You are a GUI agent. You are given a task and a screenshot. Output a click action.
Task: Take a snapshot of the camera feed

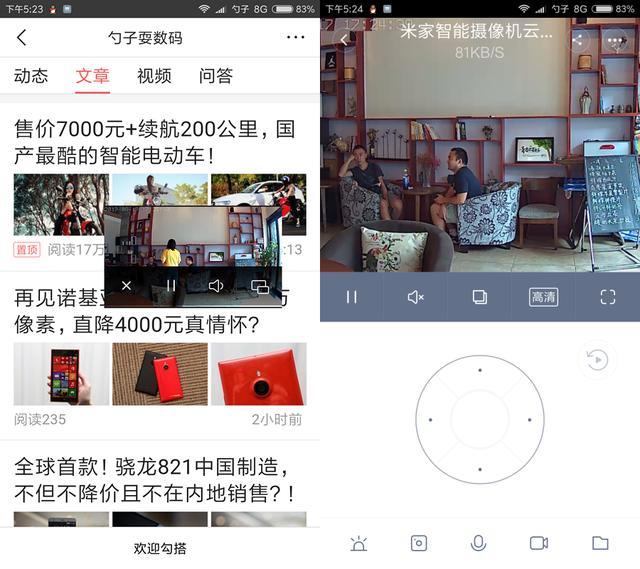pos(419,543)
